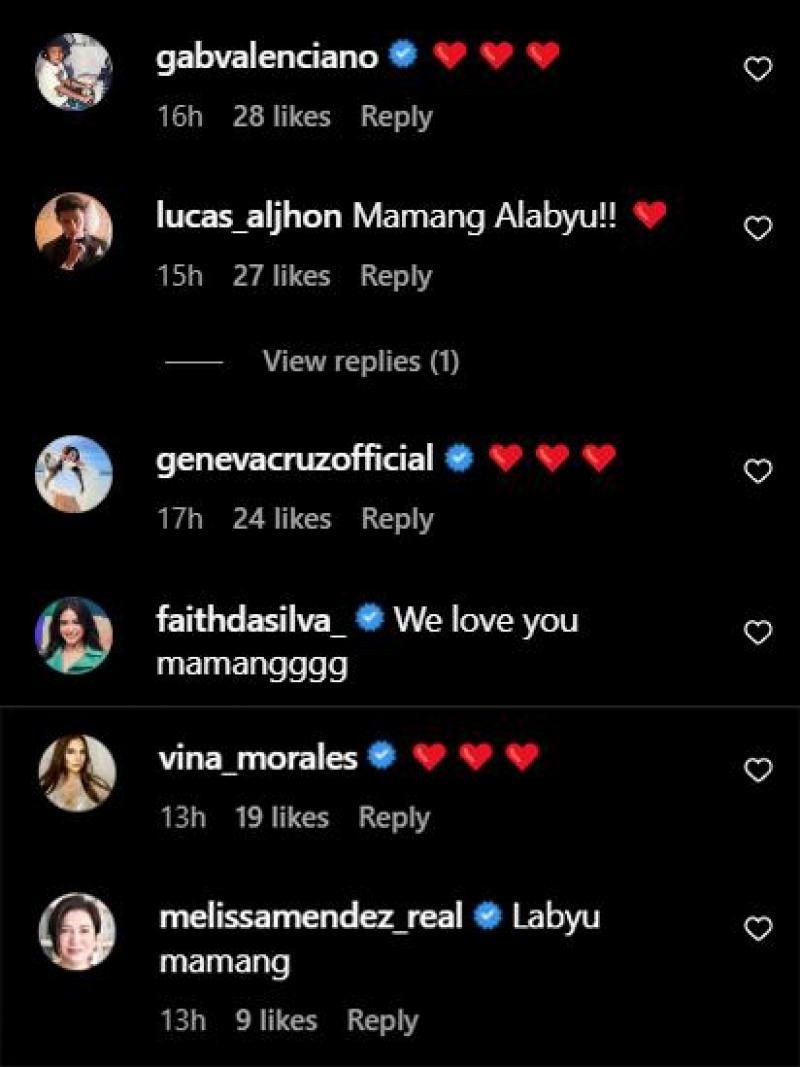Reply to vina_morales's comment
The width and height of the screenshot is (800, 1067).
(x=394, y=818)
